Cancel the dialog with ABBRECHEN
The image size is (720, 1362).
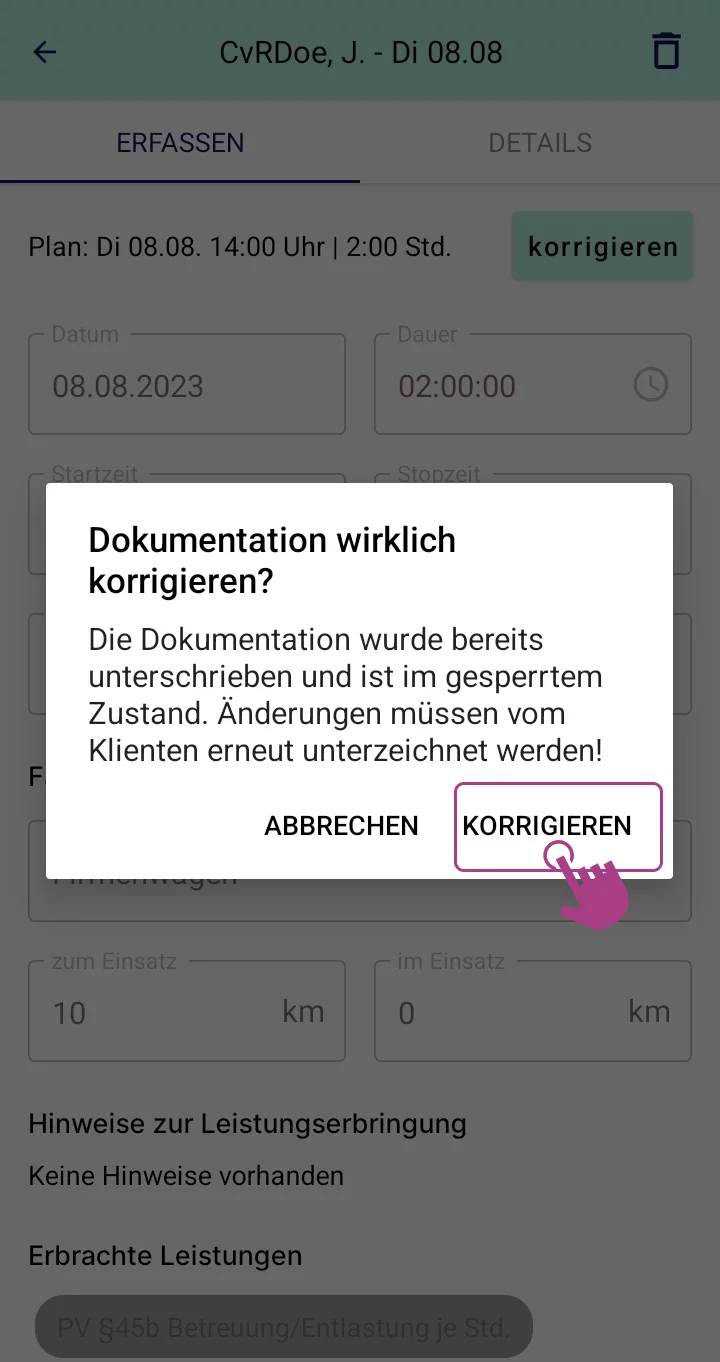(341, 826)
